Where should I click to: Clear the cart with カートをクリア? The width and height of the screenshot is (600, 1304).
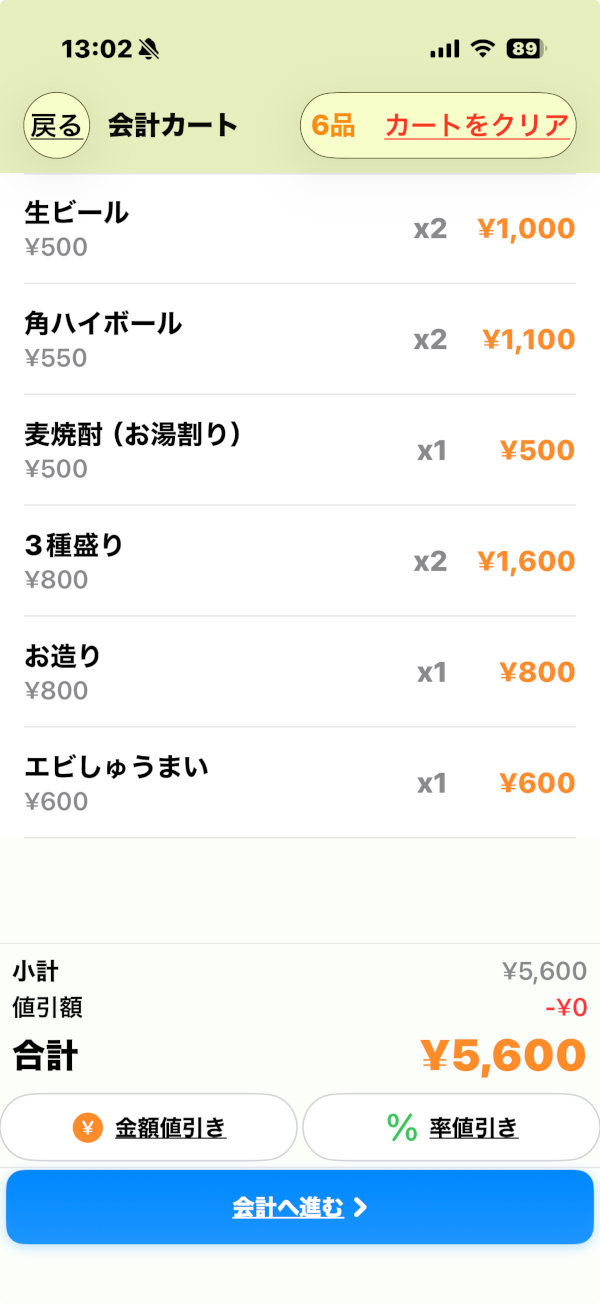point(476,126)
